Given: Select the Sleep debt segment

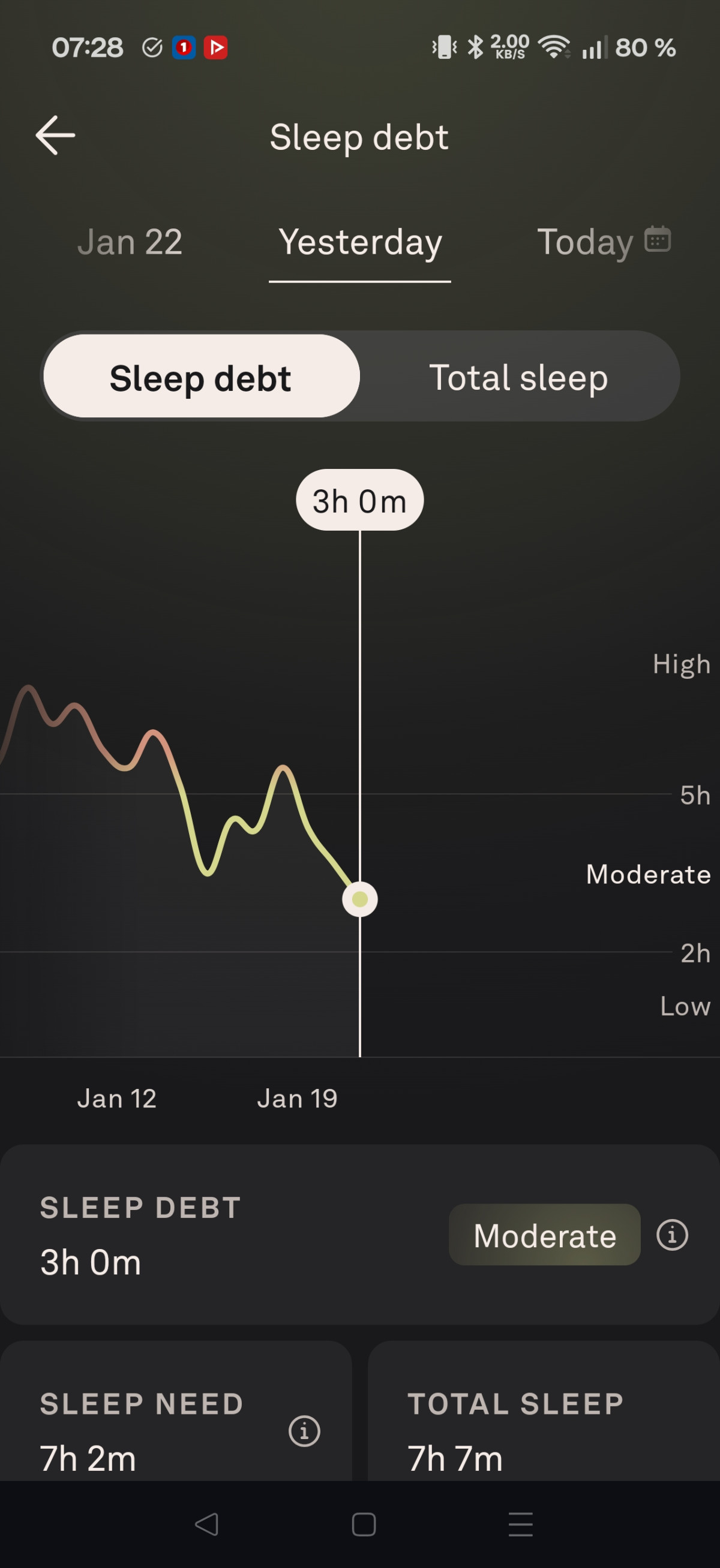Looking at the screenshot, I should point(200,377).
